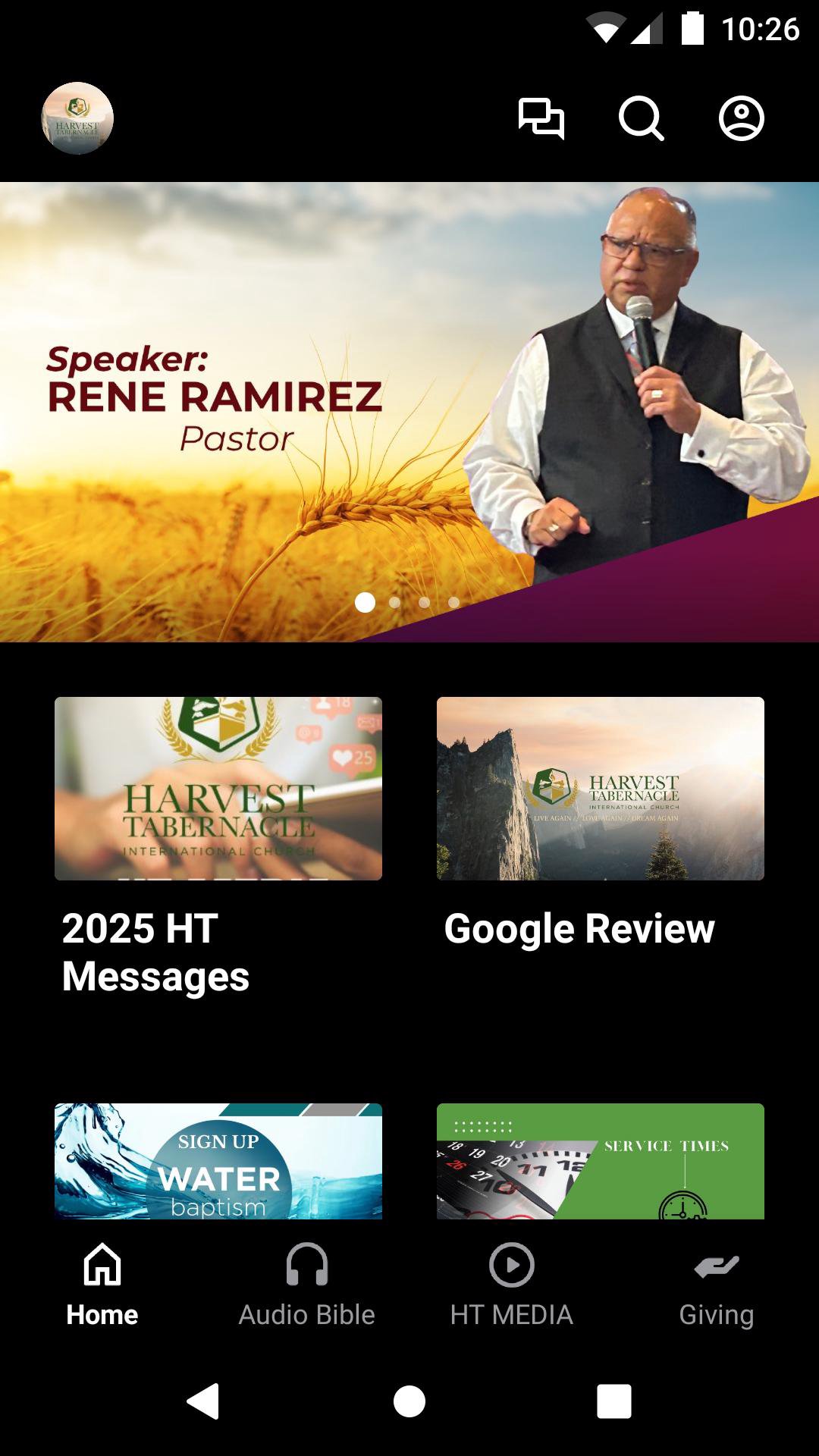
Task: Go back with system back button
Action: [x=203, y=1401]
